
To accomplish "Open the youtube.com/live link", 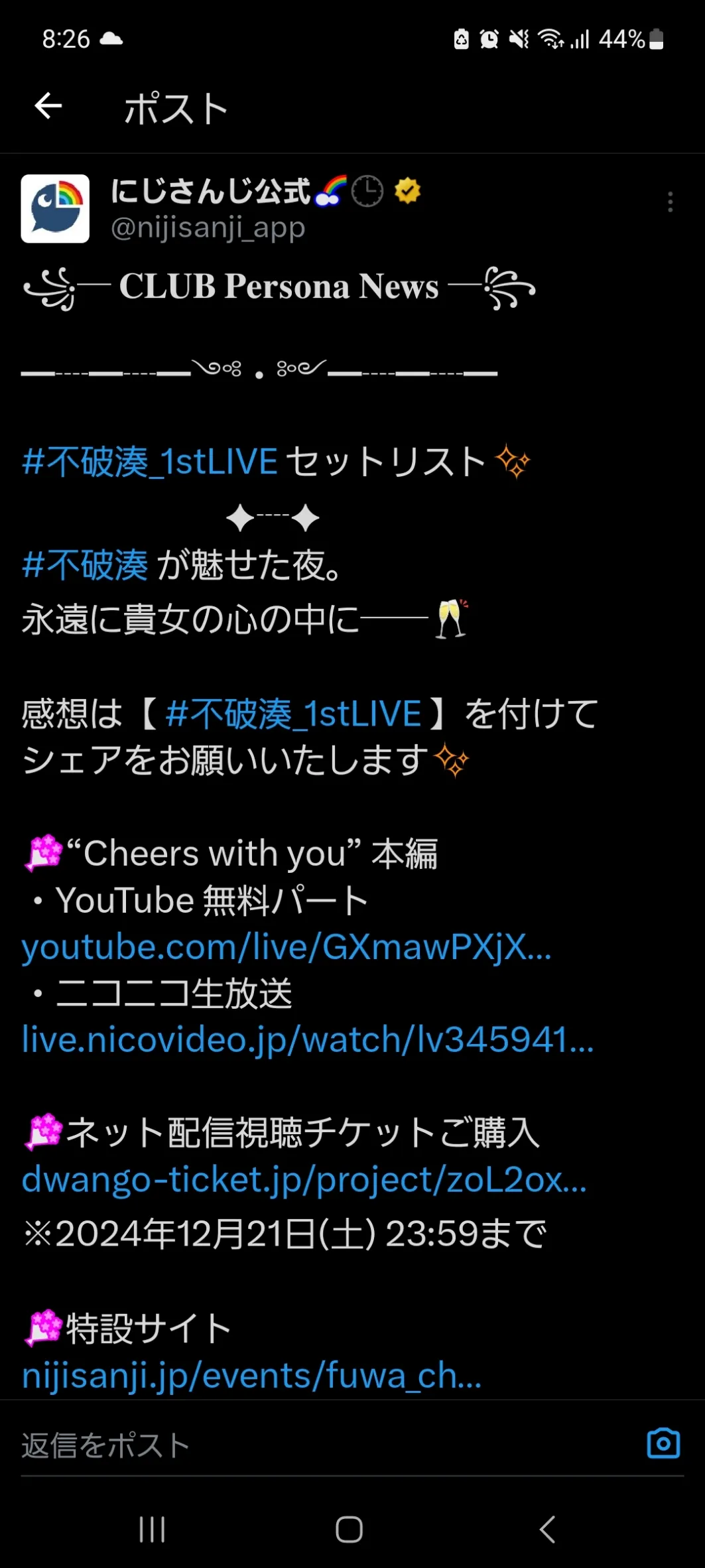I will click(x=287, y=947).
